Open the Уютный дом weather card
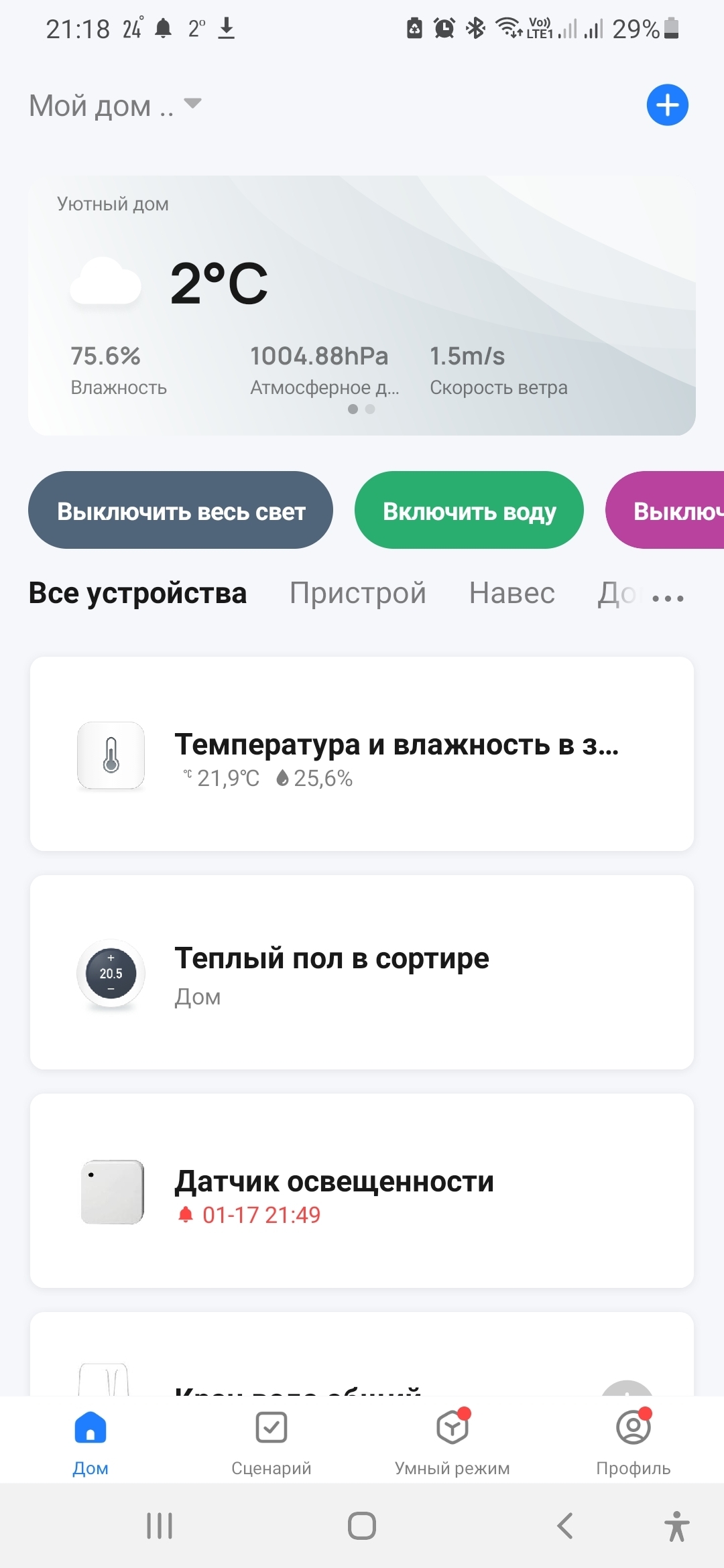This screenshot has height=1568, width=724. [362, 306]
